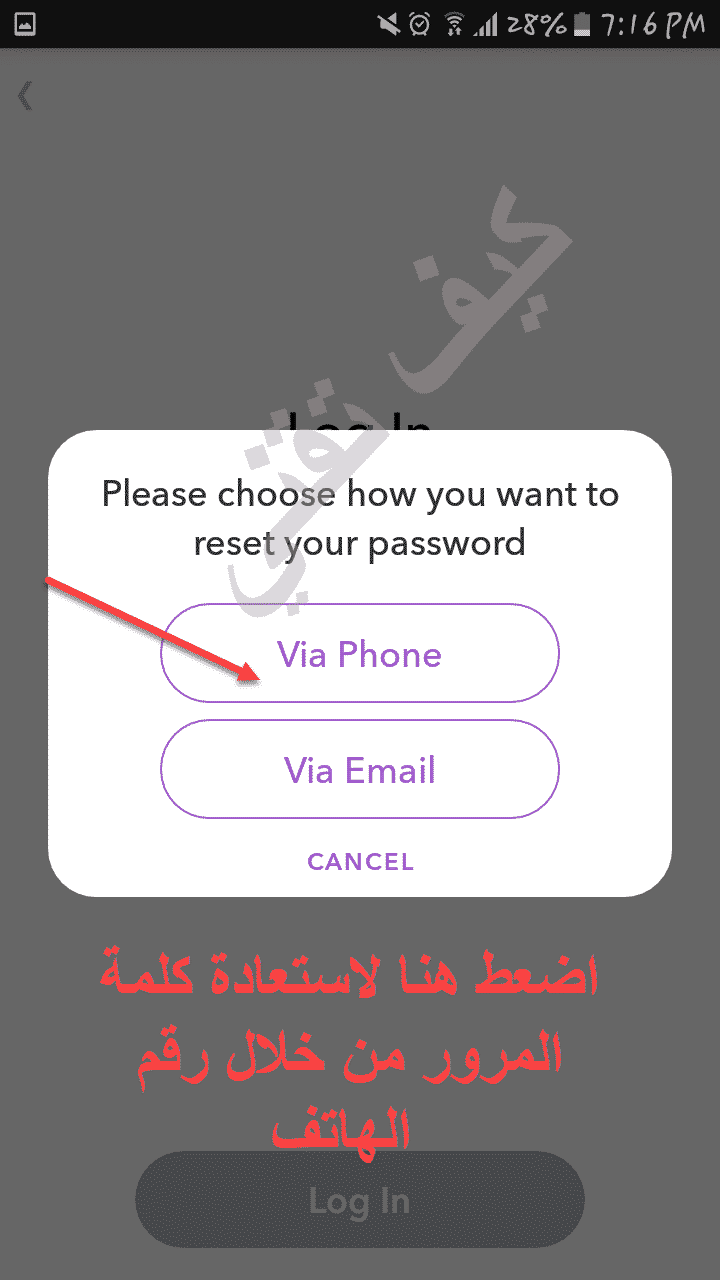Viewport: 722px width, 1280px height.
Task: Go back using the top-left arrow
Action: (25, 96)
